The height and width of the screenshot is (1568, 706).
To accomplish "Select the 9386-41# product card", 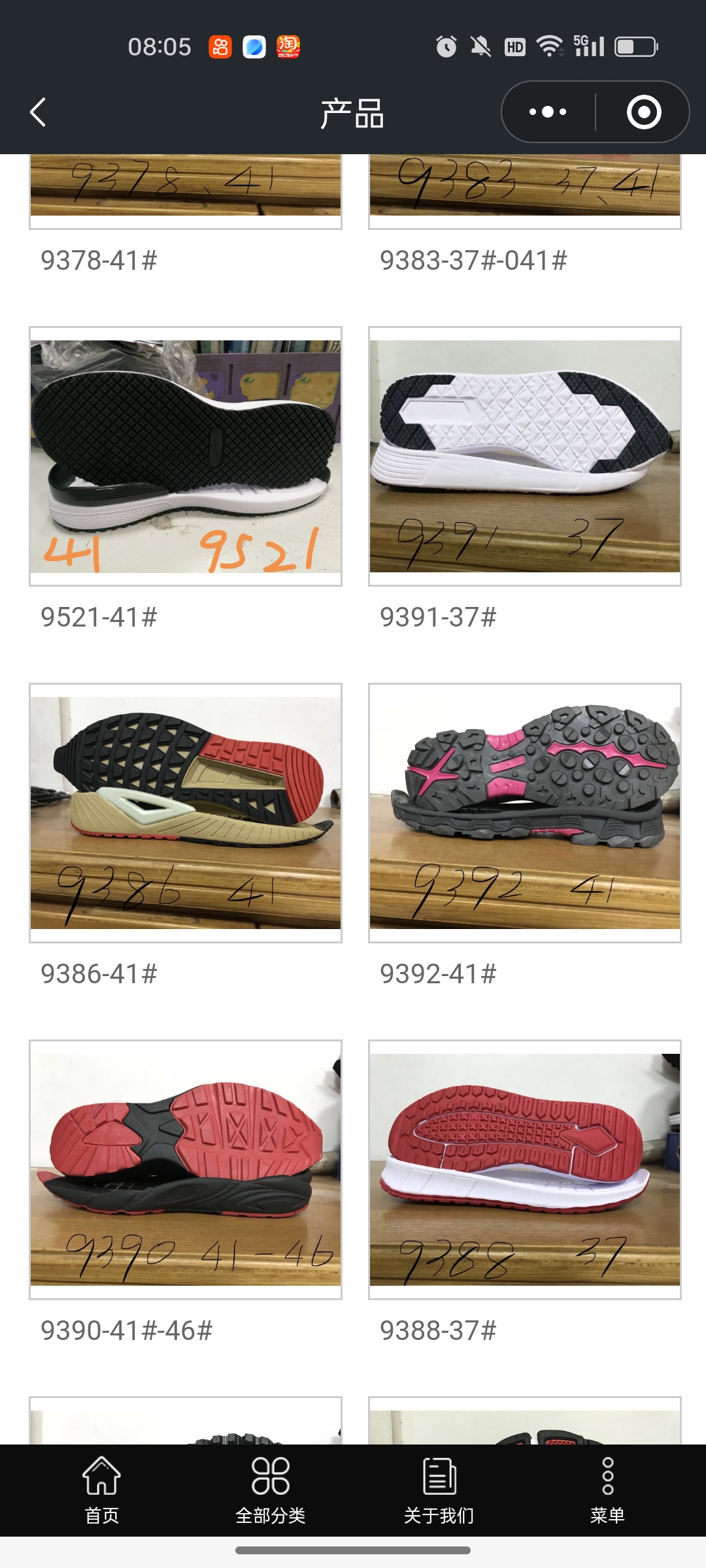I will click(x=186, y=813).
